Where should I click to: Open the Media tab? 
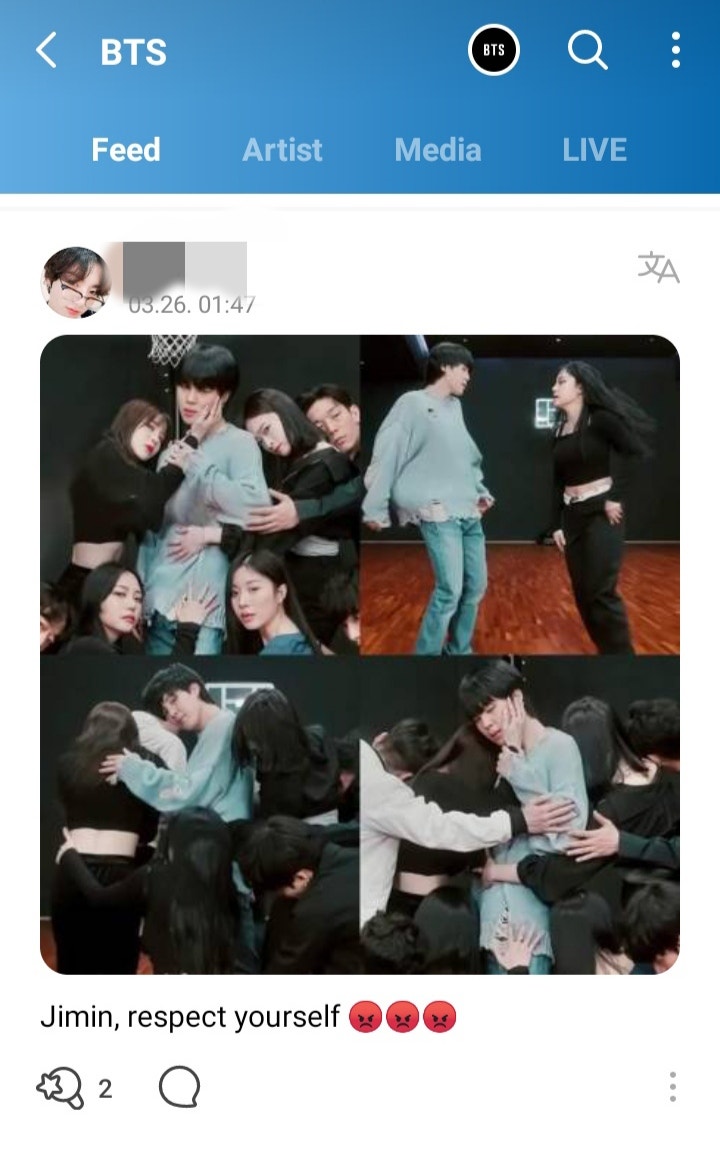point(438,149)
